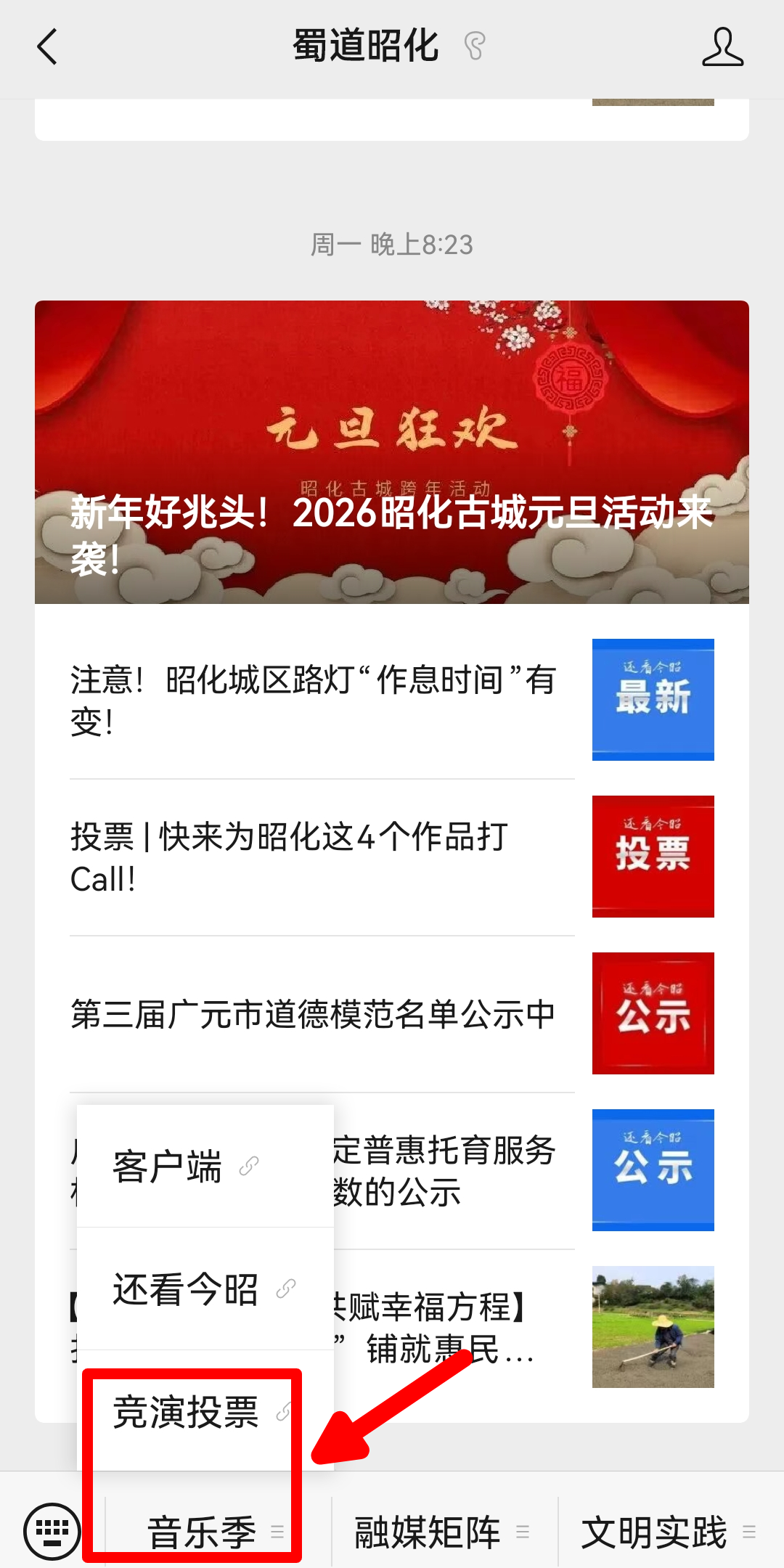Go back from 蜀道昭化 chat
This screenshot has width=784, height=1568.
click(47, 47)
